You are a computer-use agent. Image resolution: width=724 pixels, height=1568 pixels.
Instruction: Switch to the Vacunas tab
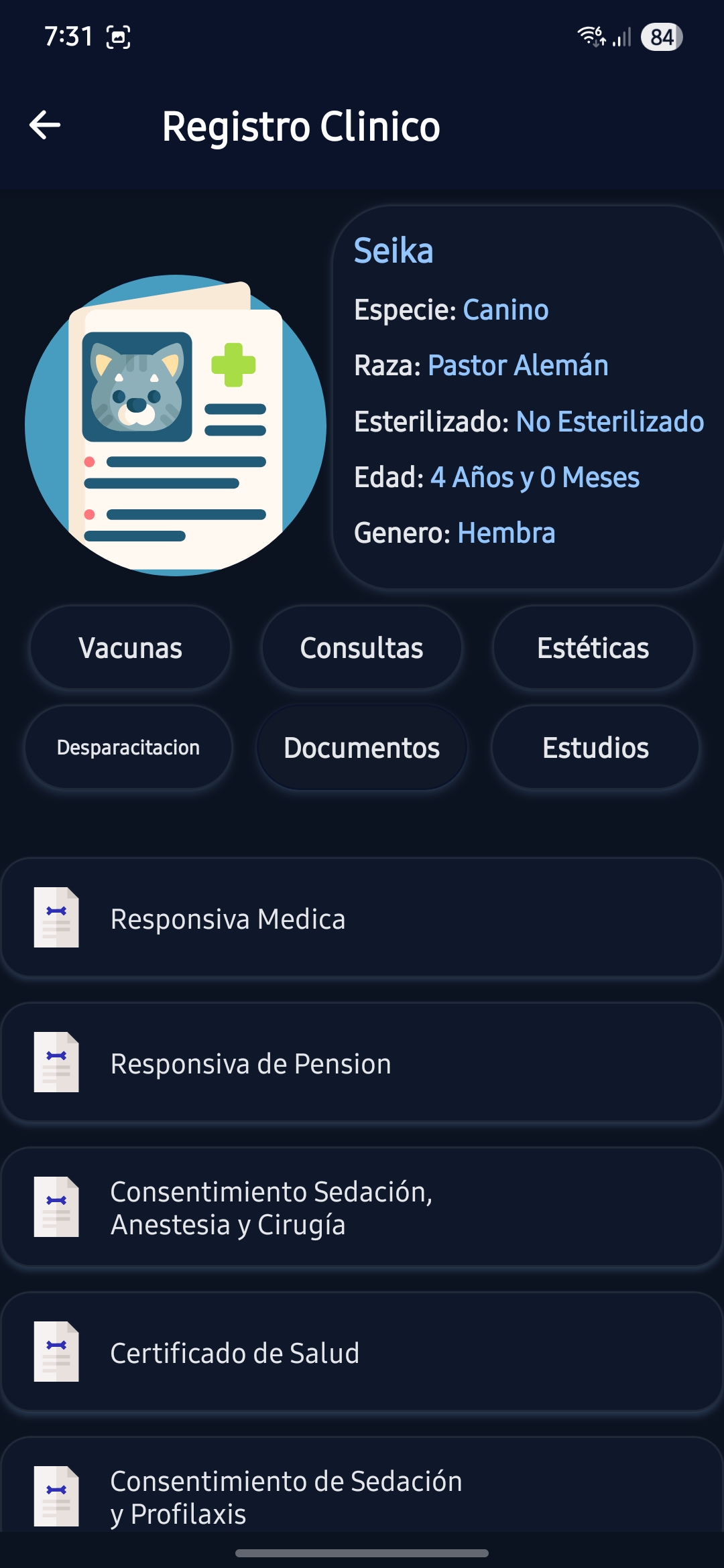pos(129,647)
